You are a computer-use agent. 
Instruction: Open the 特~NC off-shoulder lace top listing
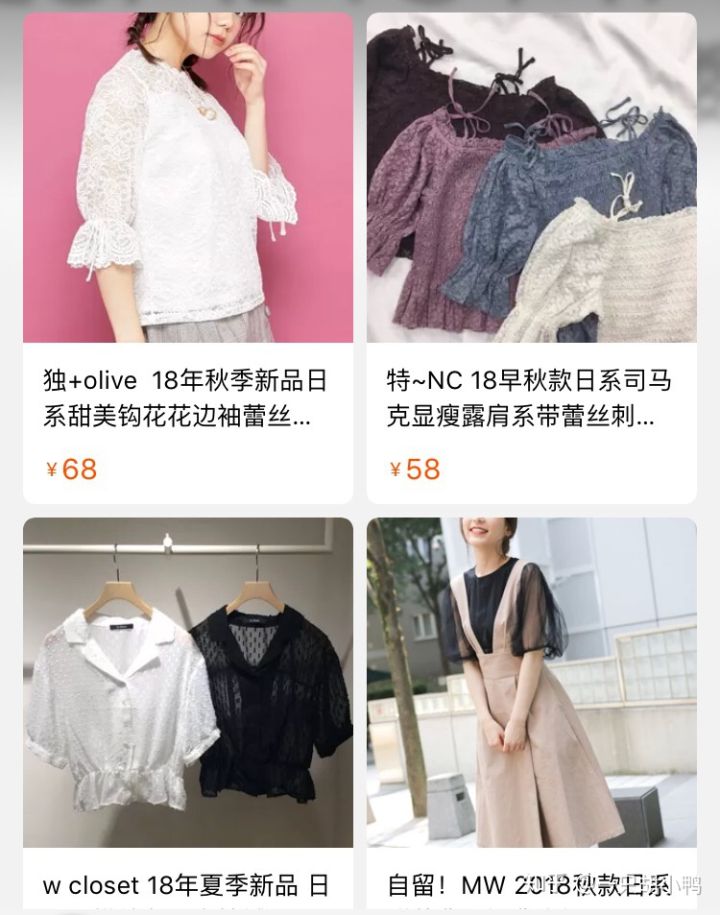point(531,180)
